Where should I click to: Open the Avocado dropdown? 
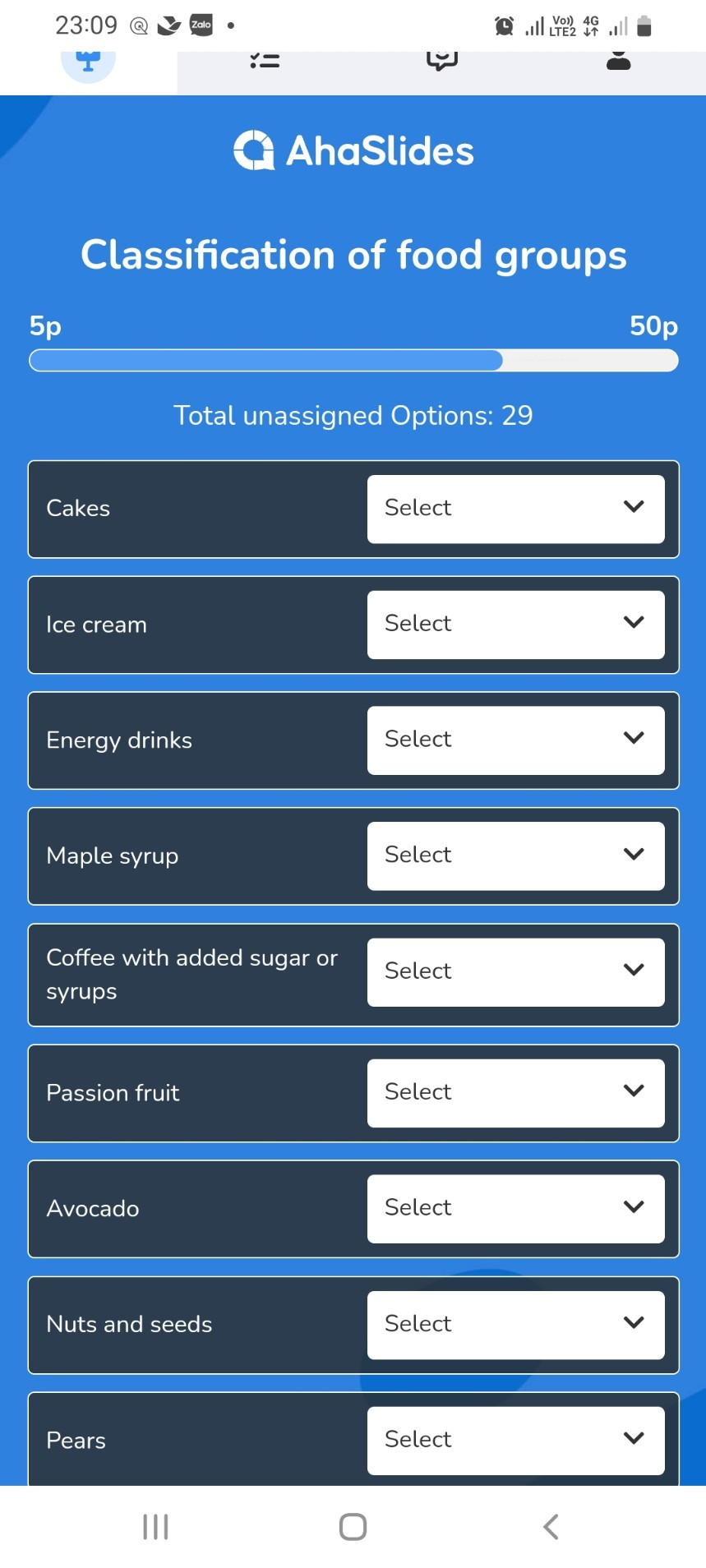(x=515, y=1208)
